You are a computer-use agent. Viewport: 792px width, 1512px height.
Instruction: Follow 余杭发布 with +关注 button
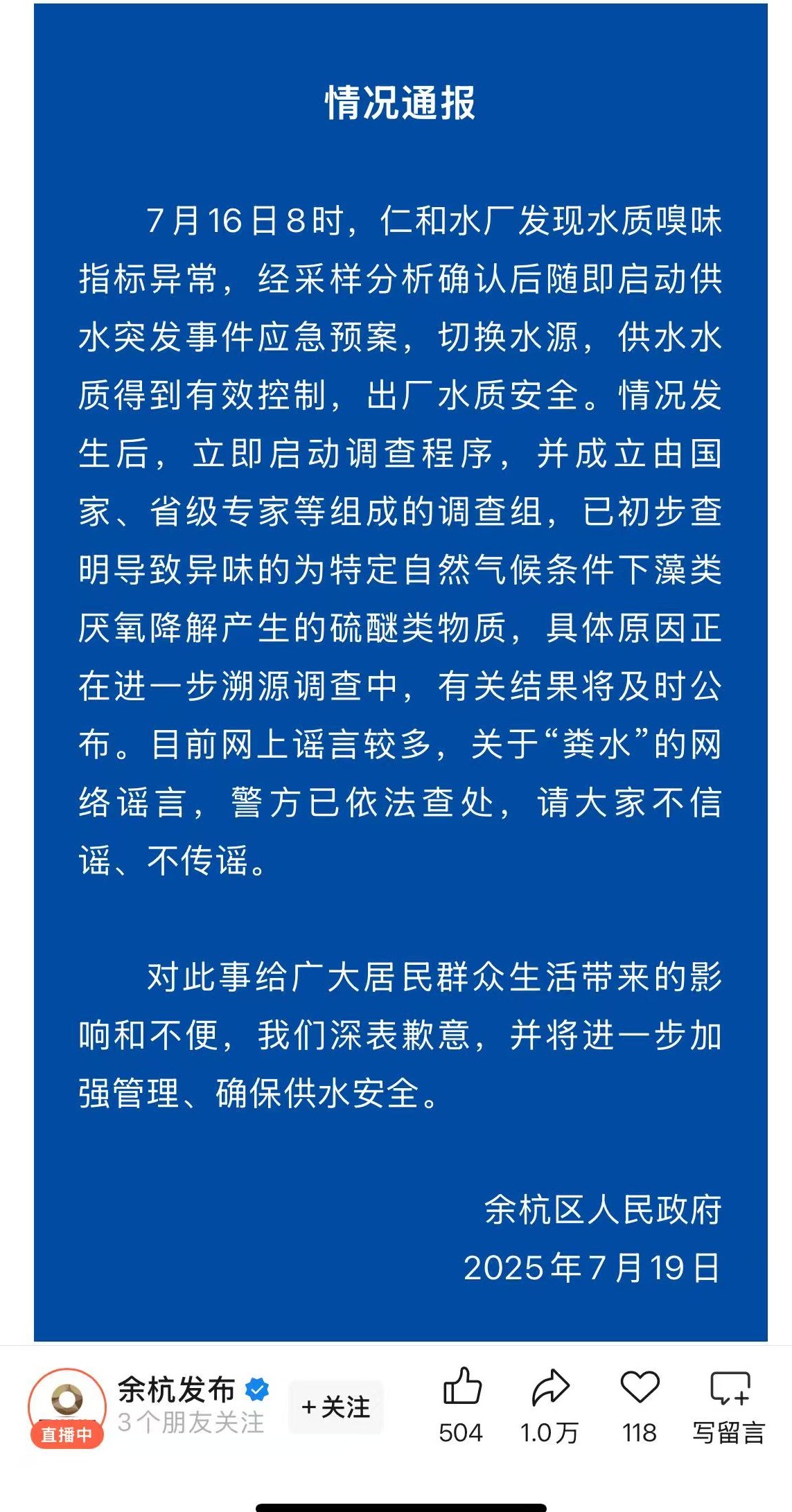(336, 1407)
